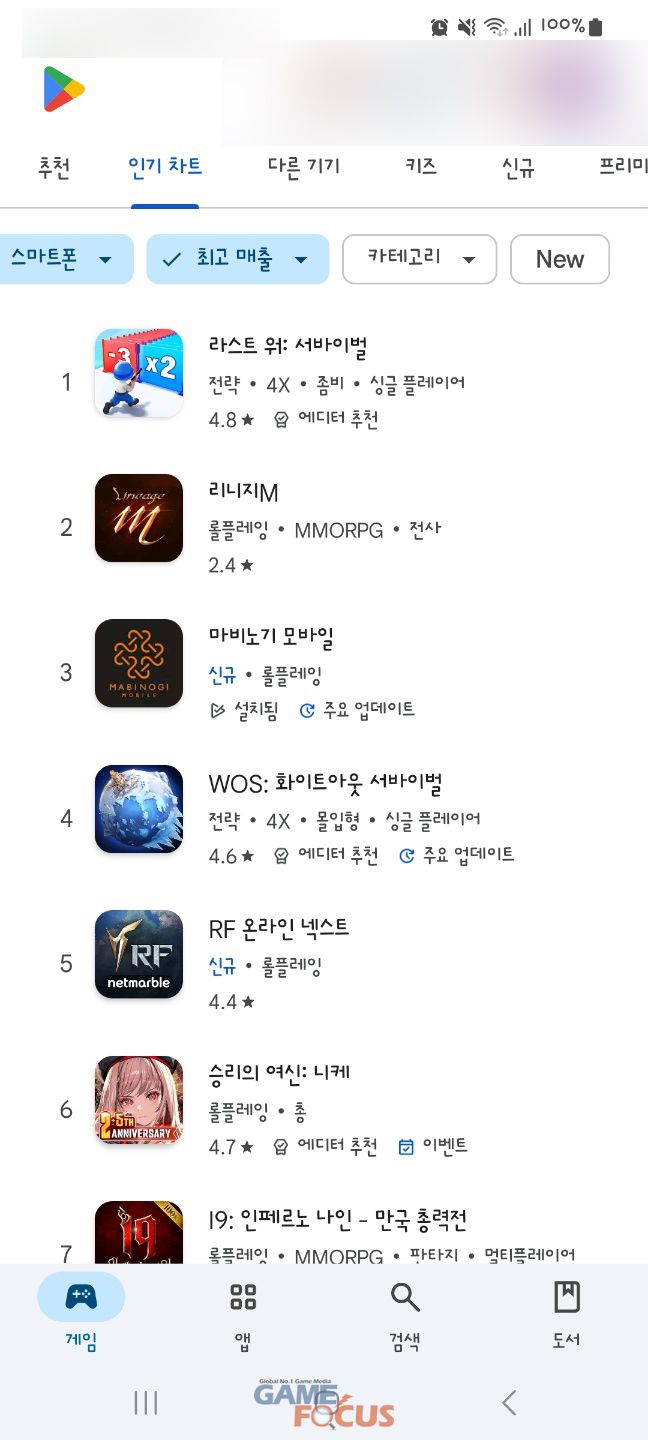Expand the 스마트폰 device dropdown
Viewport: 648px width, 1440px height.
[64, 259]
